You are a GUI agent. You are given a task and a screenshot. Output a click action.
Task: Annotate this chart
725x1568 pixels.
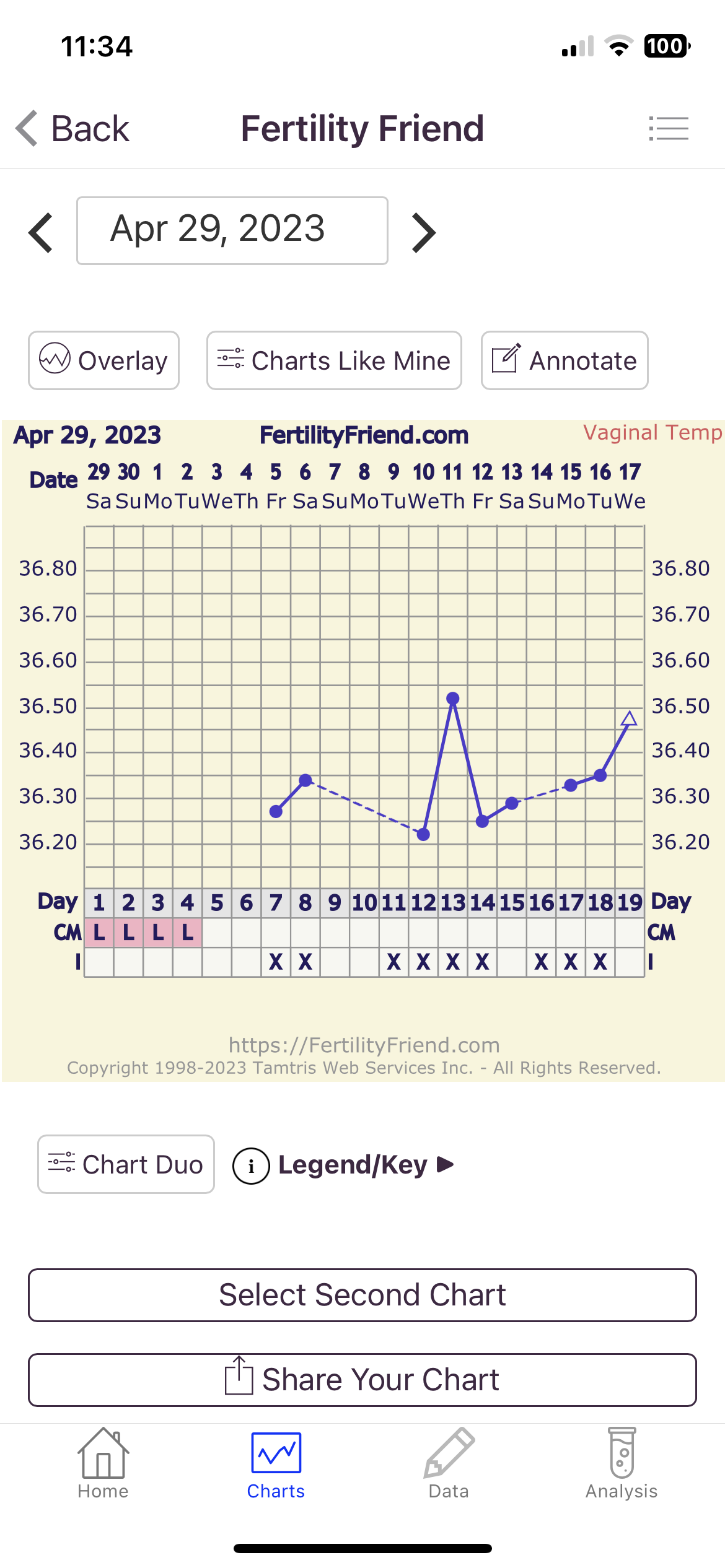coord(565,360)
